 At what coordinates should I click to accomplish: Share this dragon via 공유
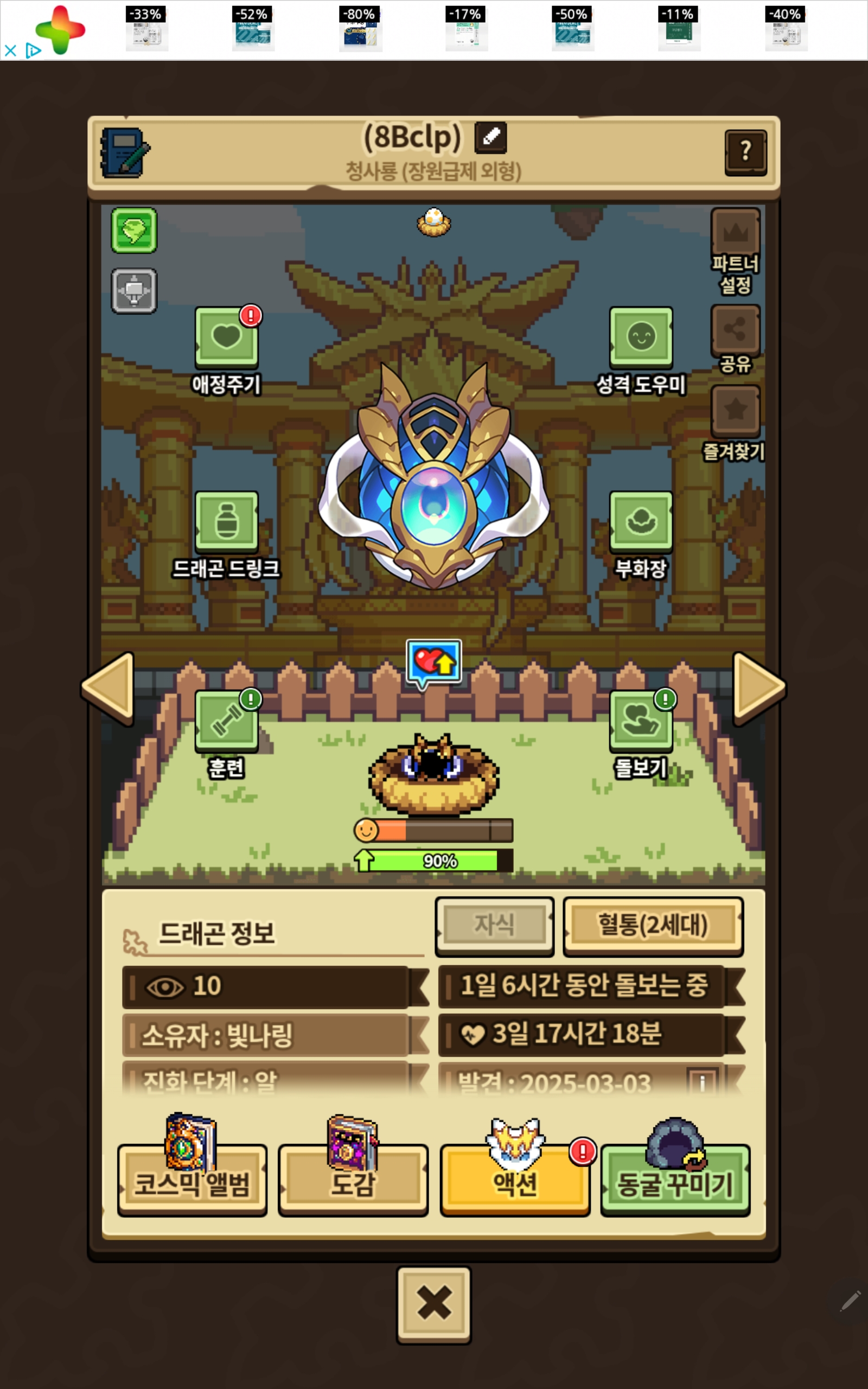[x=736, y=330]
